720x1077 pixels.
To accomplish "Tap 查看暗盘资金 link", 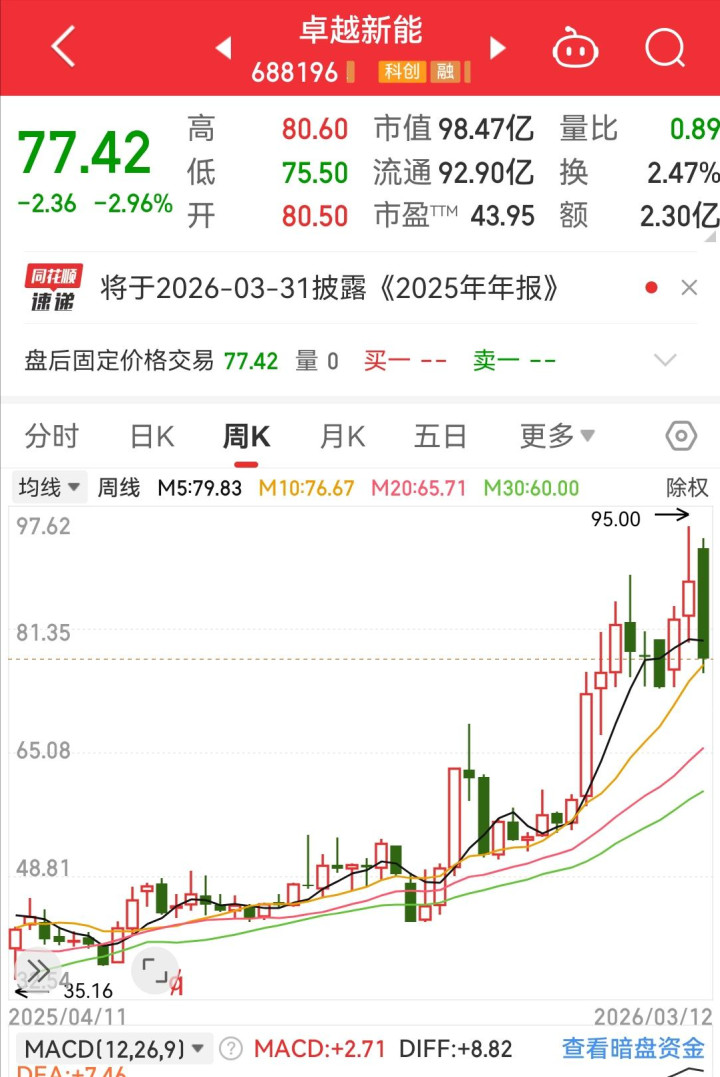I will 633,1049.
